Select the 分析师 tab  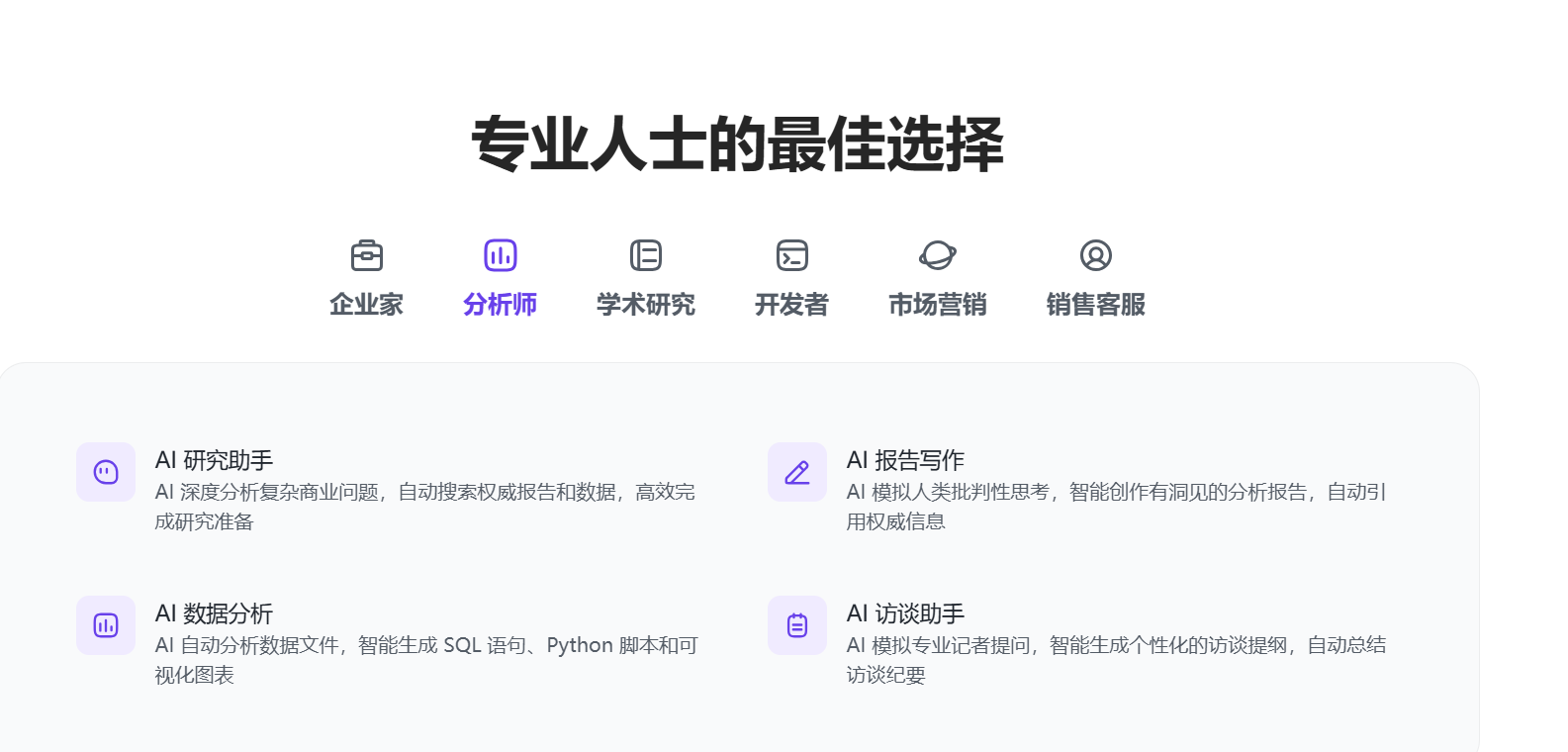[500, 279]
